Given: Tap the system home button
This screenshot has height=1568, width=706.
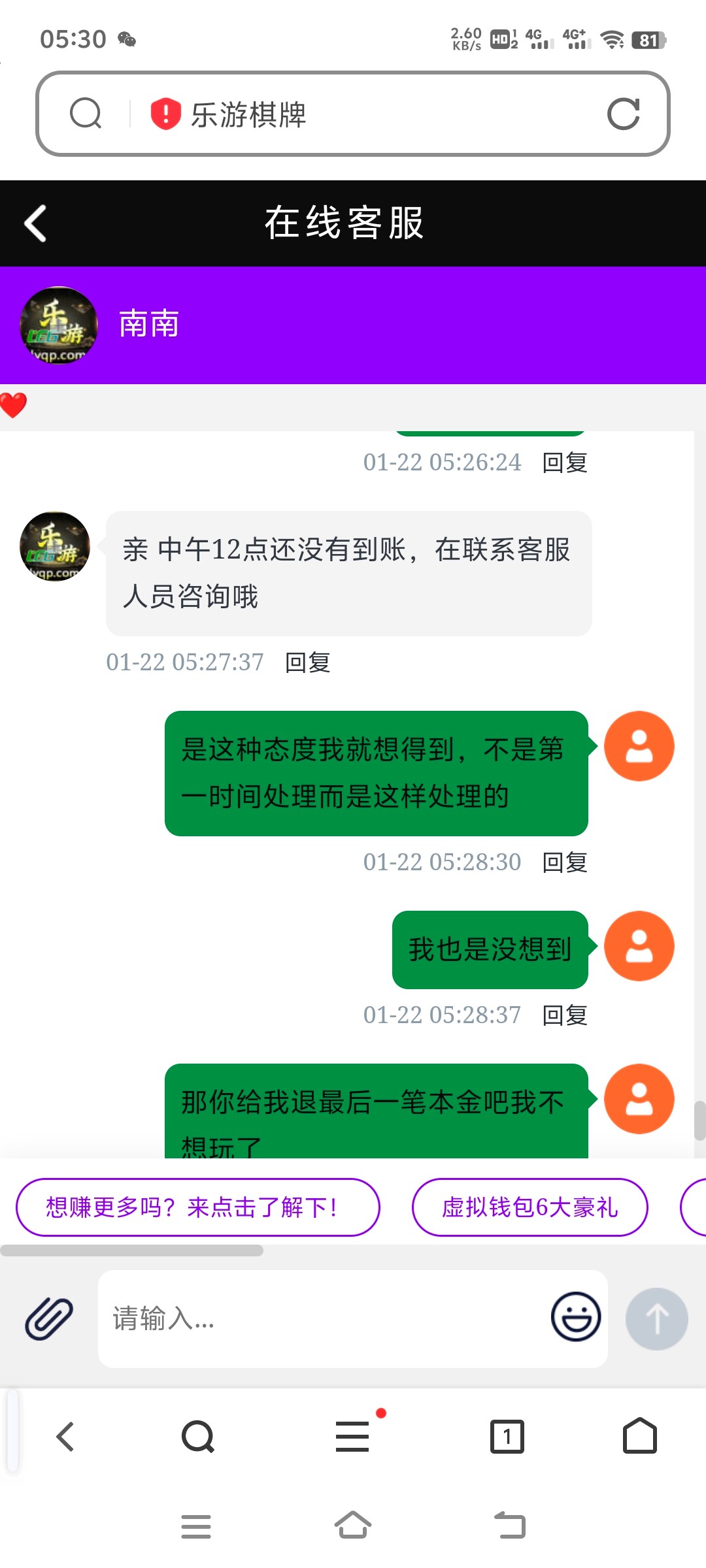Looking at the screenshot, I should click(353, 1526).
